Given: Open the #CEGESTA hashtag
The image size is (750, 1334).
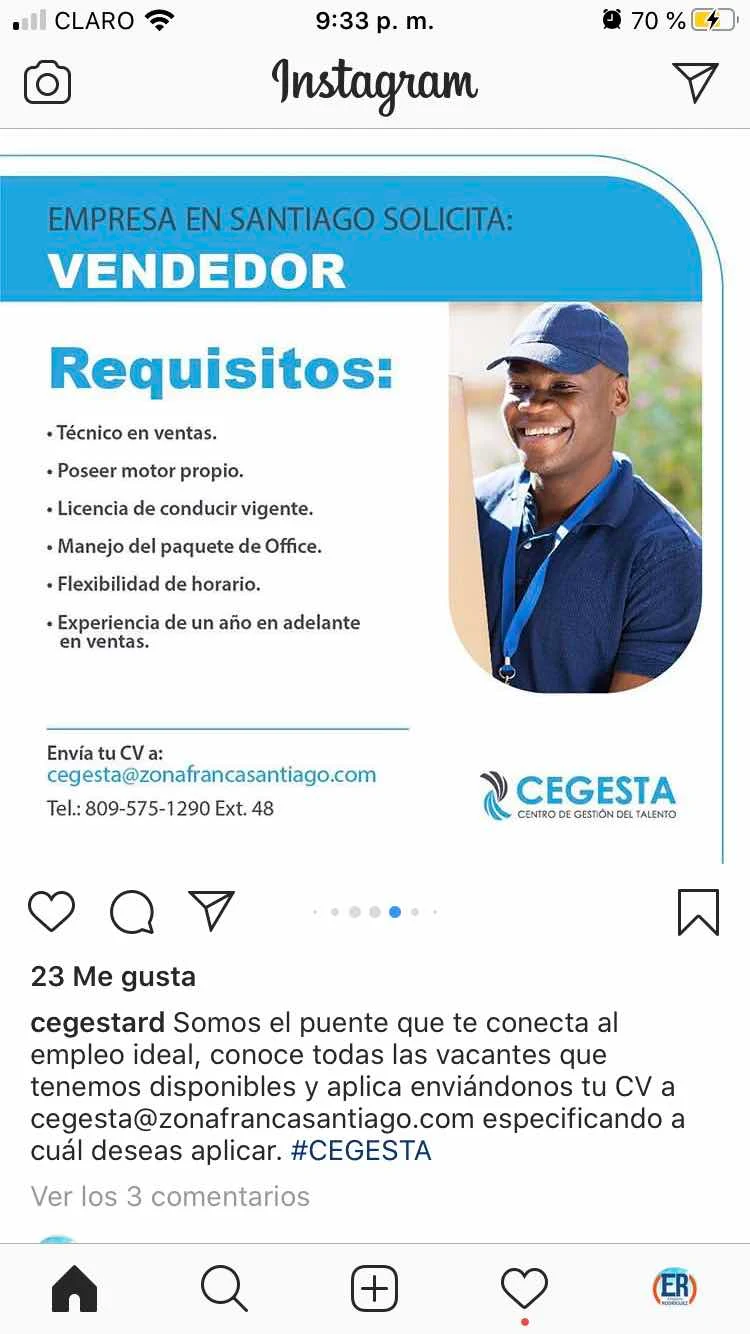Looking at the screenshot, I should [361, 1150].
